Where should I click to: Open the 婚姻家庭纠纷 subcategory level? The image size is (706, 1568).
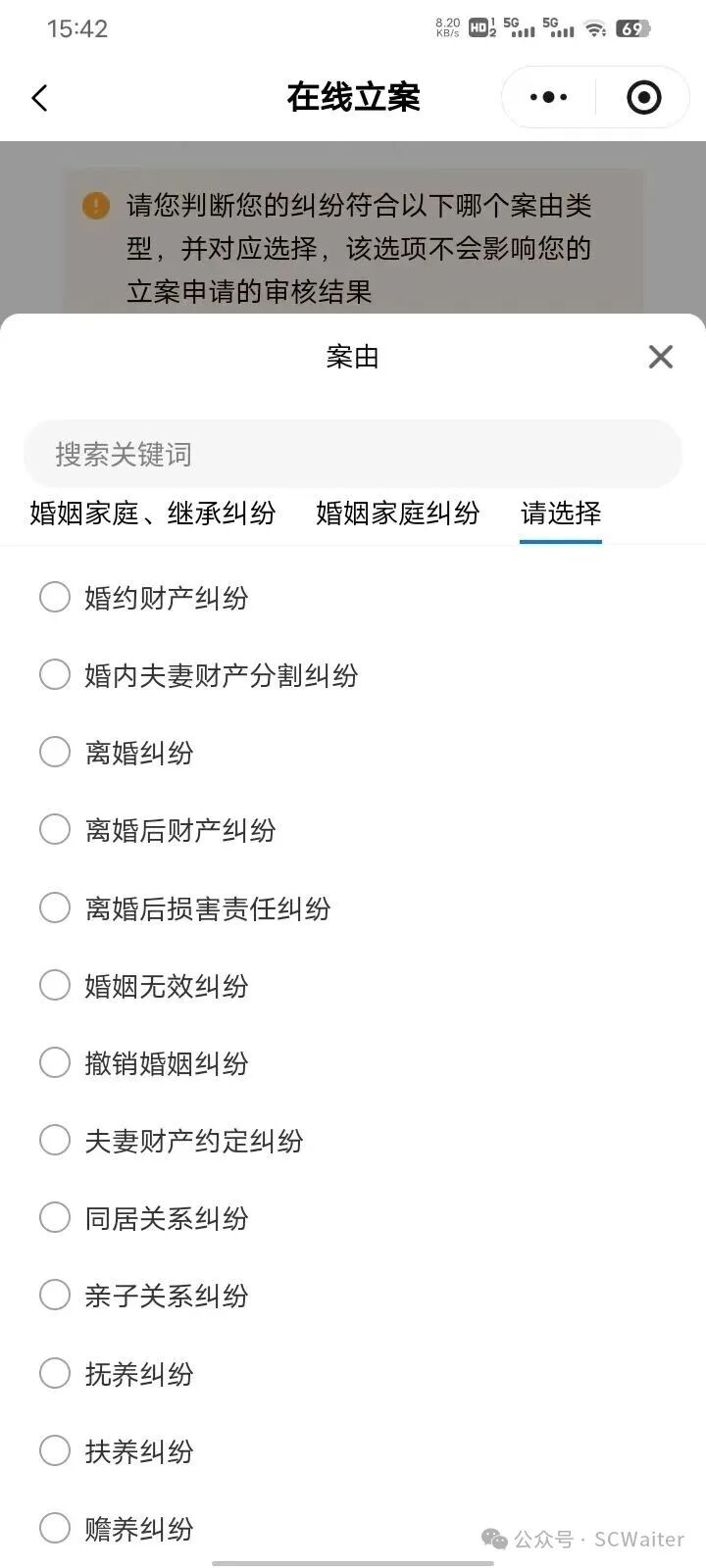pos(397,514)
